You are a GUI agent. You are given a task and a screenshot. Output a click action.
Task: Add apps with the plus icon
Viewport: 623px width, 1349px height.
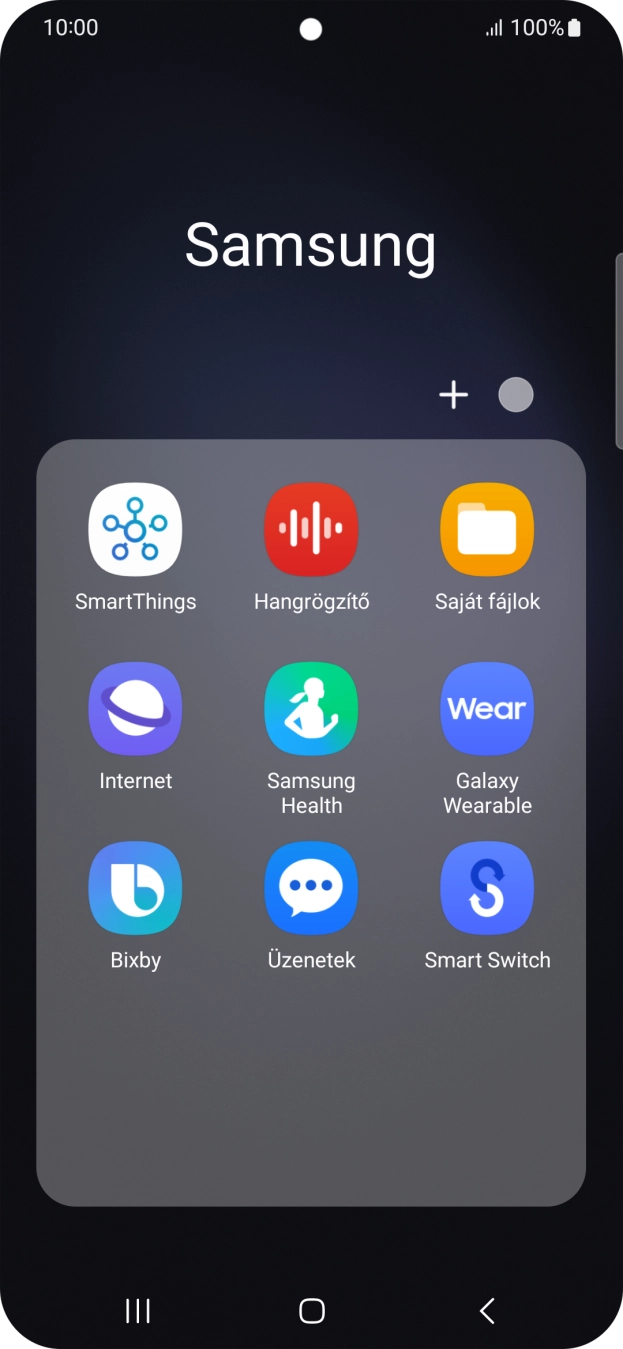454,395
